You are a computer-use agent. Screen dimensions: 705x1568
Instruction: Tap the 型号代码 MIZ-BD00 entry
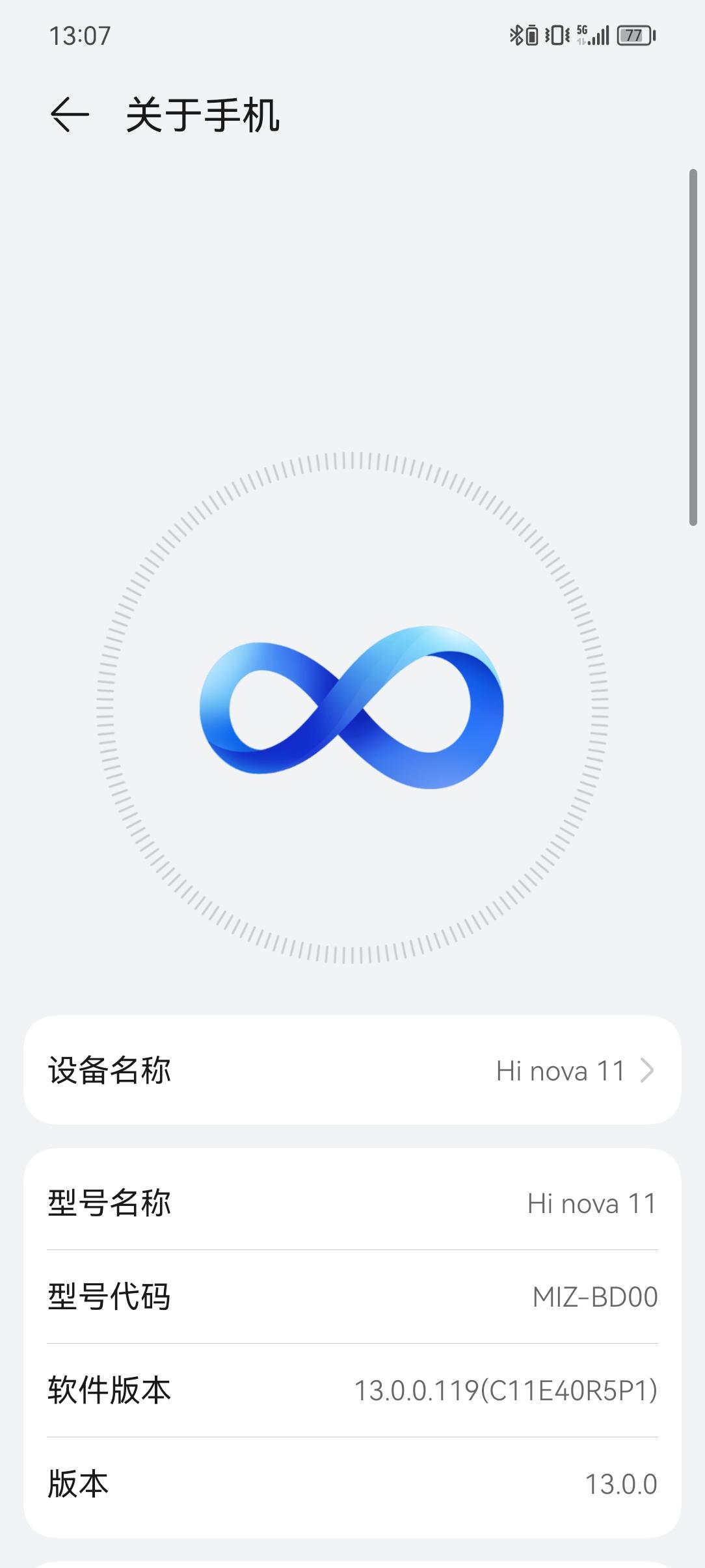point(351,1297)
